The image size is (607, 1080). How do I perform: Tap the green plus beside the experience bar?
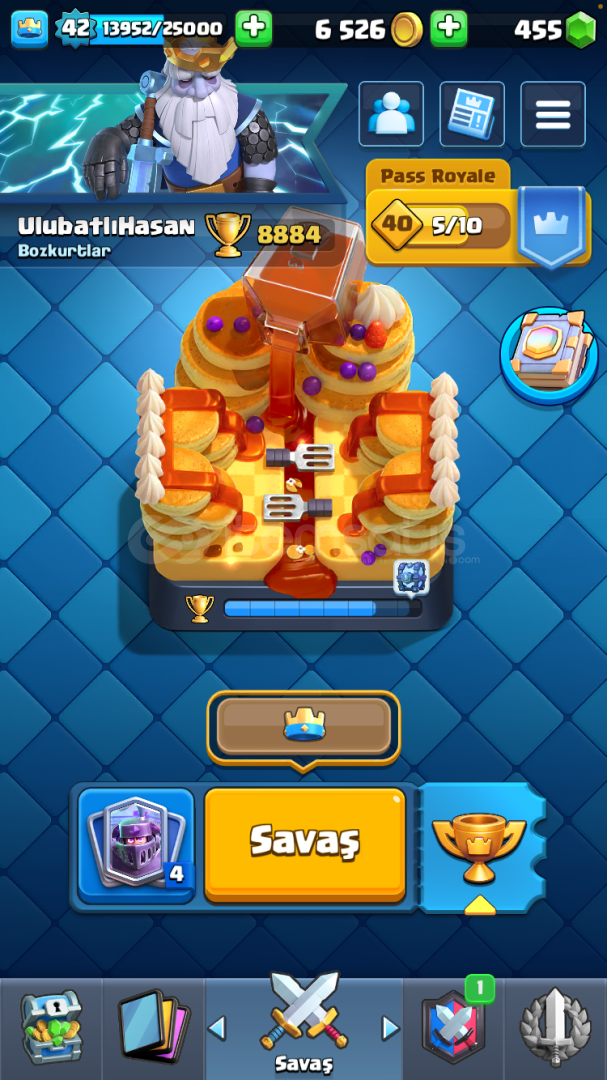click(x=254, y=28)
